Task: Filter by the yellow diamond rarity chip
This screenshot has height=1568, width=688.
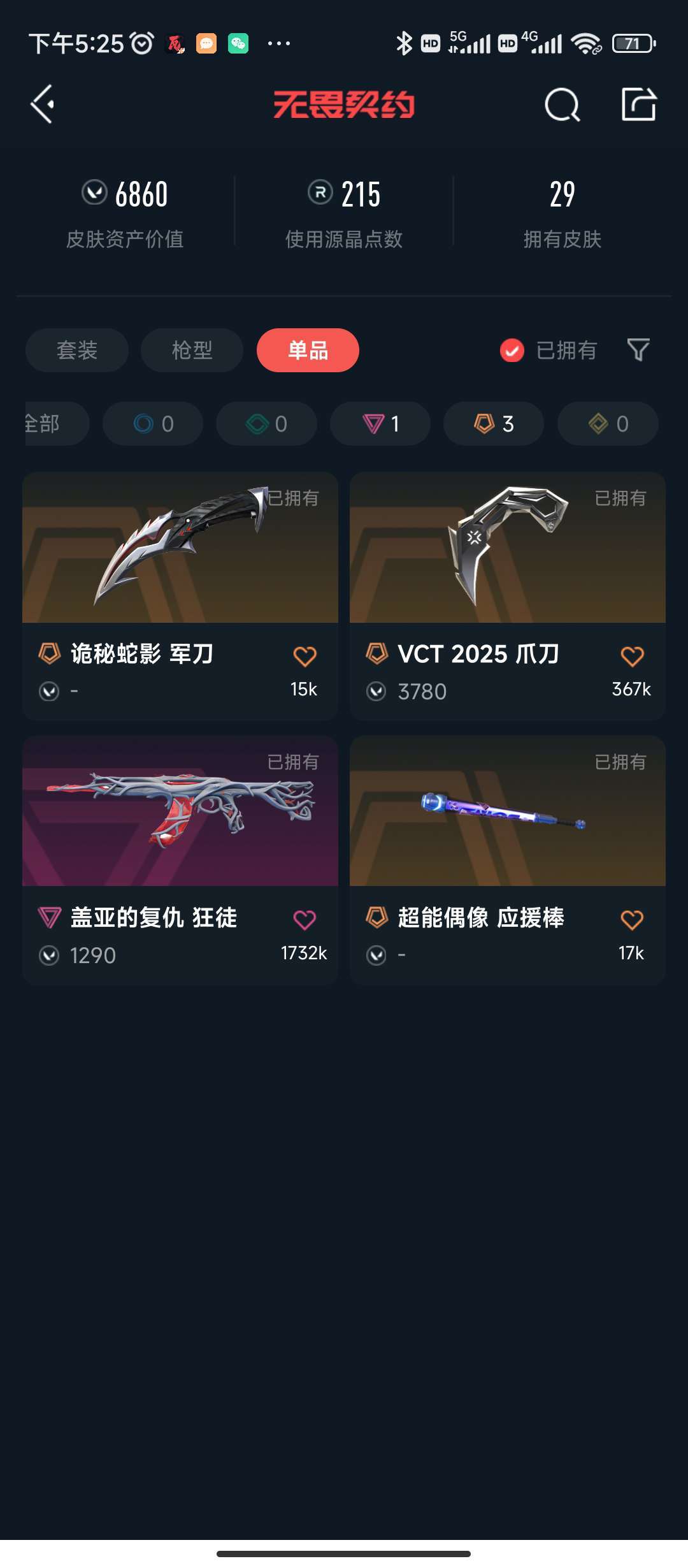Action: [x=608, y=423]
